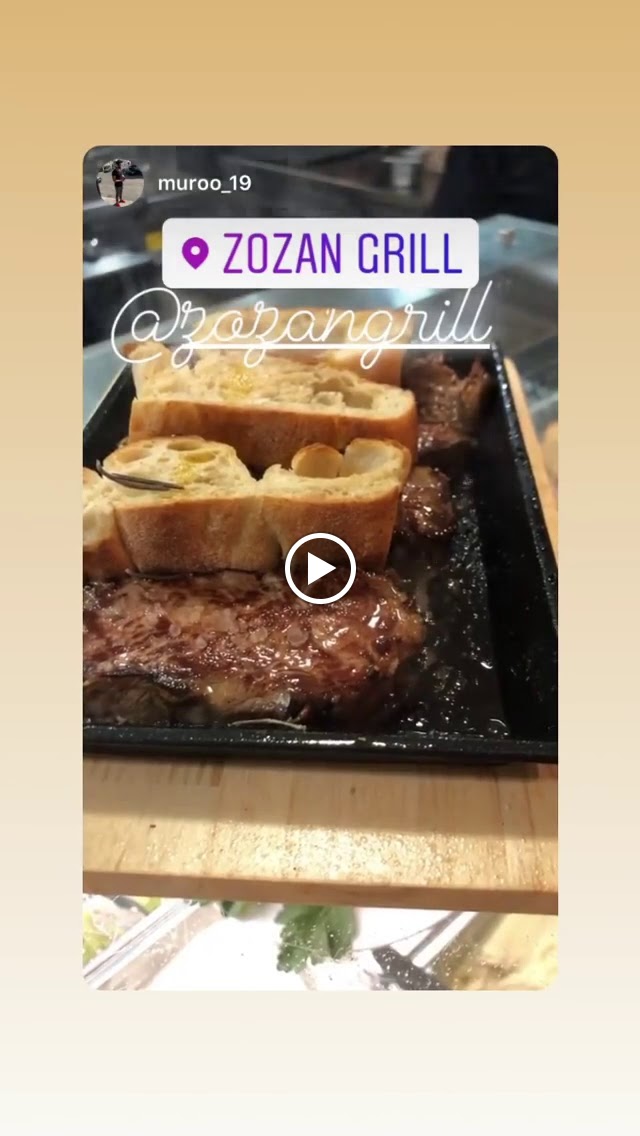
Task: Open muroo_19's profile picture
Action: pos(120,183)
